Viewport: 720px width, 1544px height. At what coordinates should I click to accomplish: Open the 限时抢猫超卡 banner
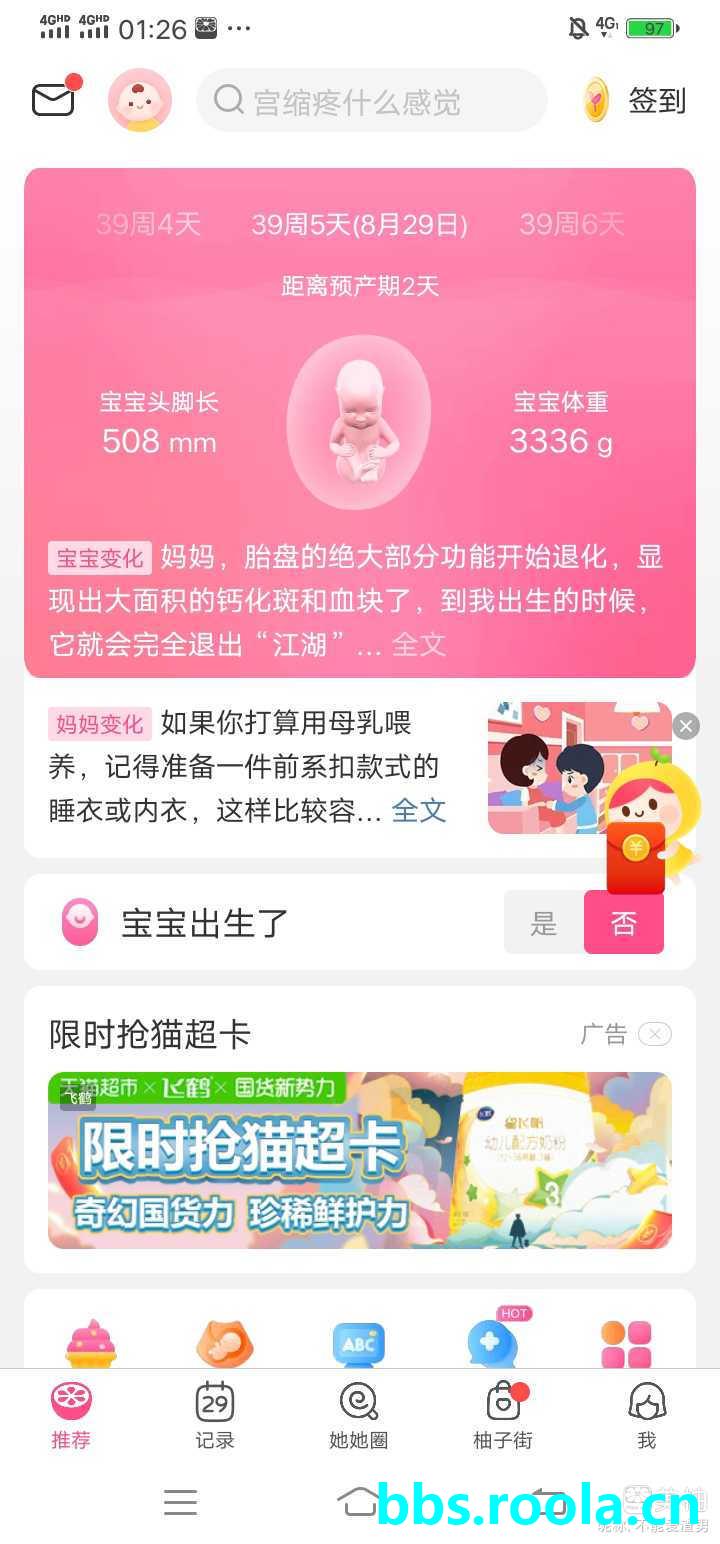click(360, 1160)
